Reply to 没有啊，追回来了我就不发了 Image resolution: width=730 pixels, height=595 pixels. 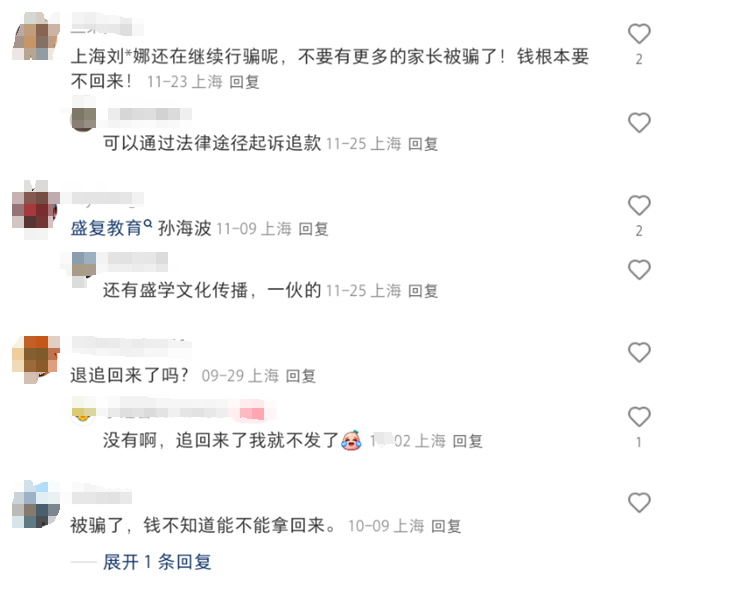tap(468, 440)
